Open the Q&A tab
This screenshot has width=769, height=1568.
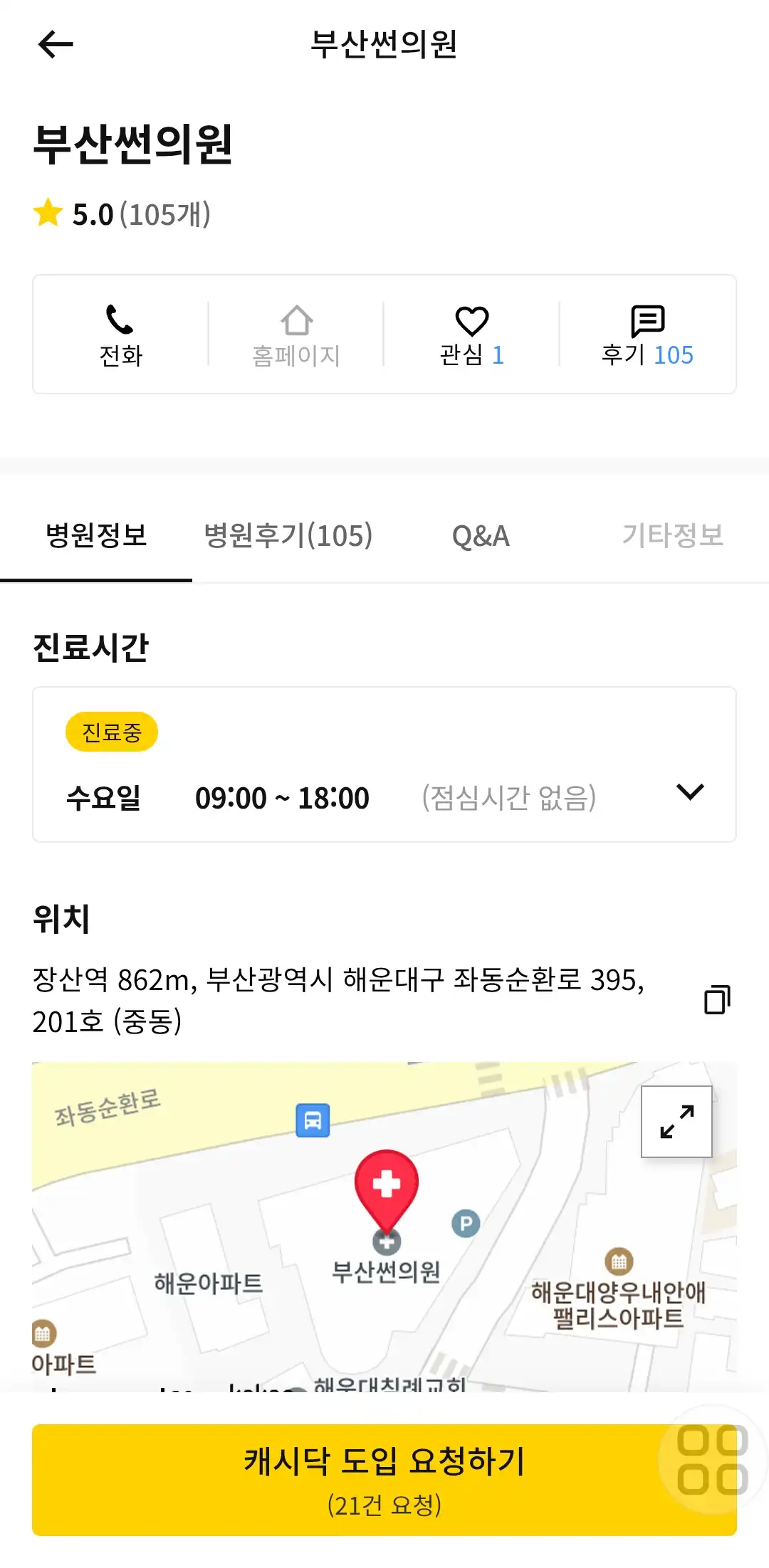pyautogui.click(x=481, y=537)
